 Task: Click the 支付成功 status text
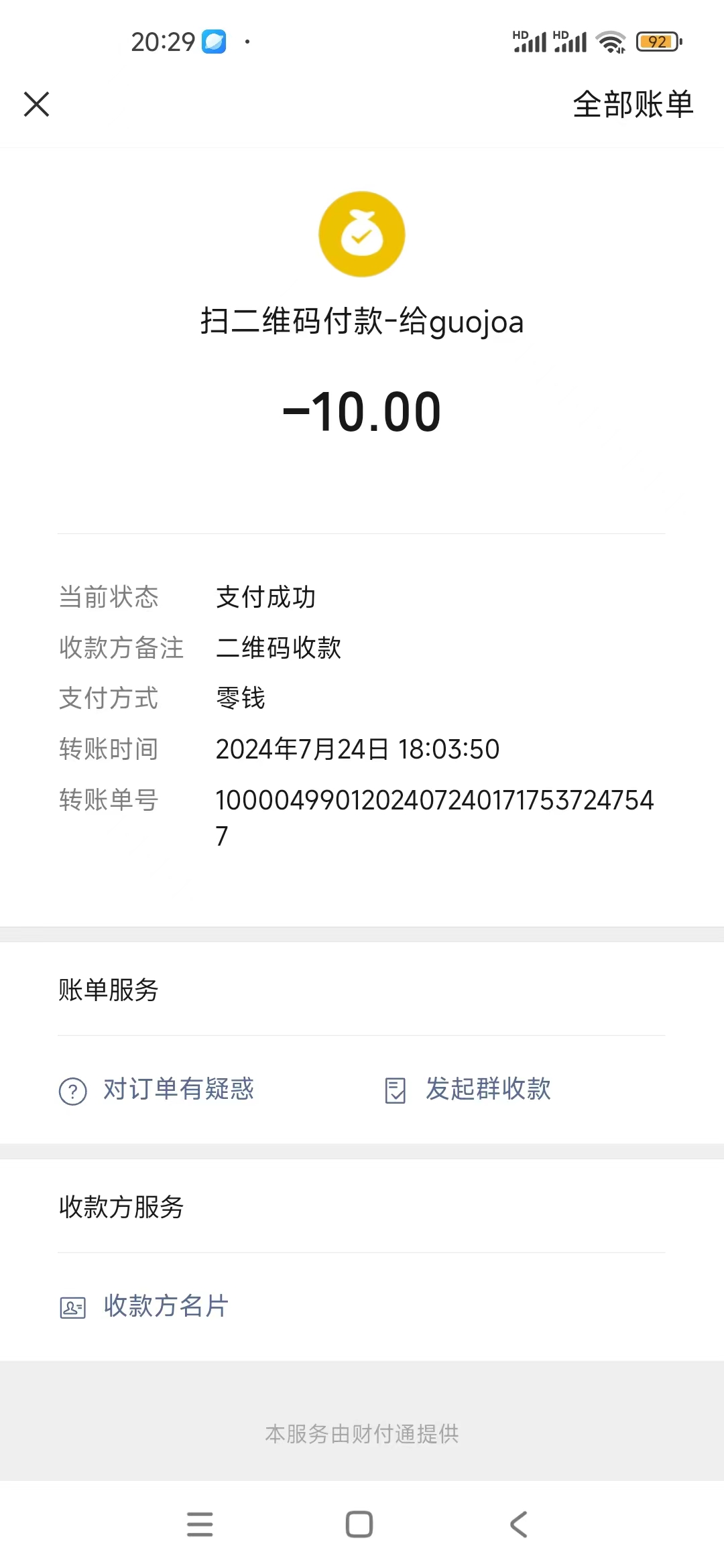pyautogui.click(x=266, y=597)
